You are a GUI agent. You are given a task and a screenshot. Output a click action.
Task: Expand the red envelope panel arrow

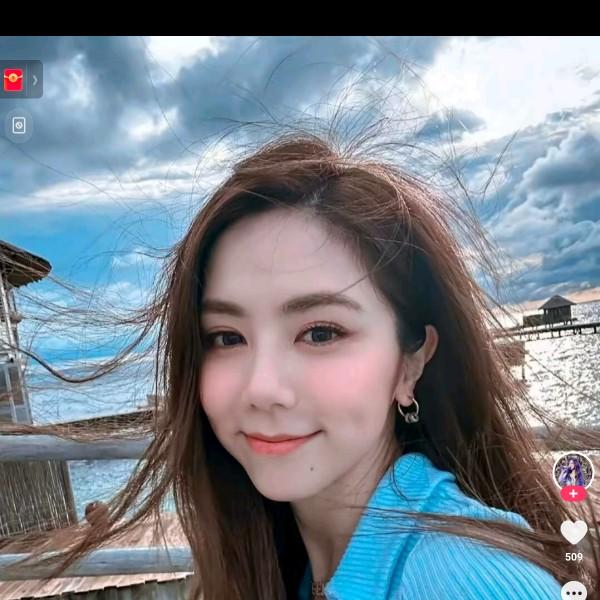coord(35,80)
